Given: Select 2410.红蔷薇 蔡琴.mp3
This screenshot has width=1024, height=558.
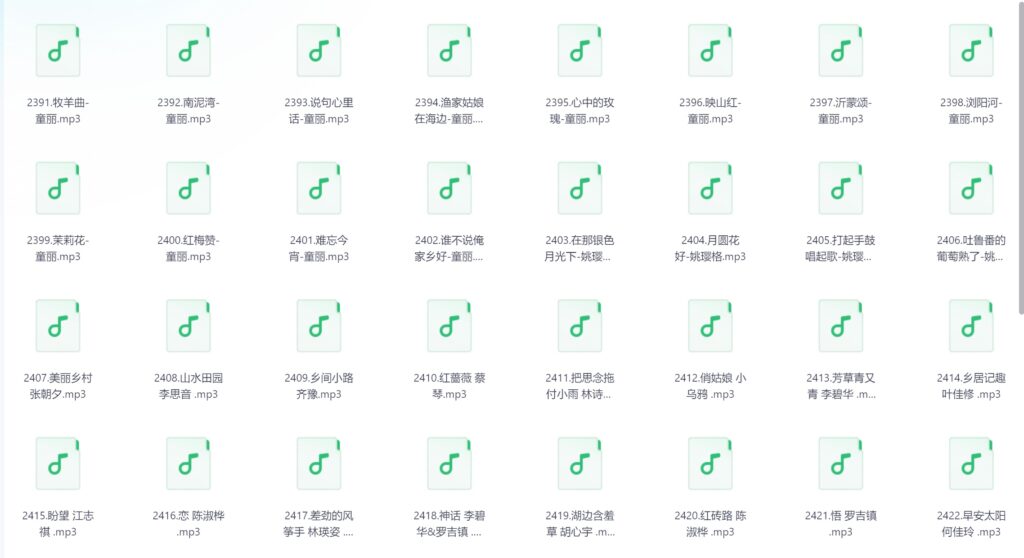Looking at the screenshot, I should coord(449,325).
